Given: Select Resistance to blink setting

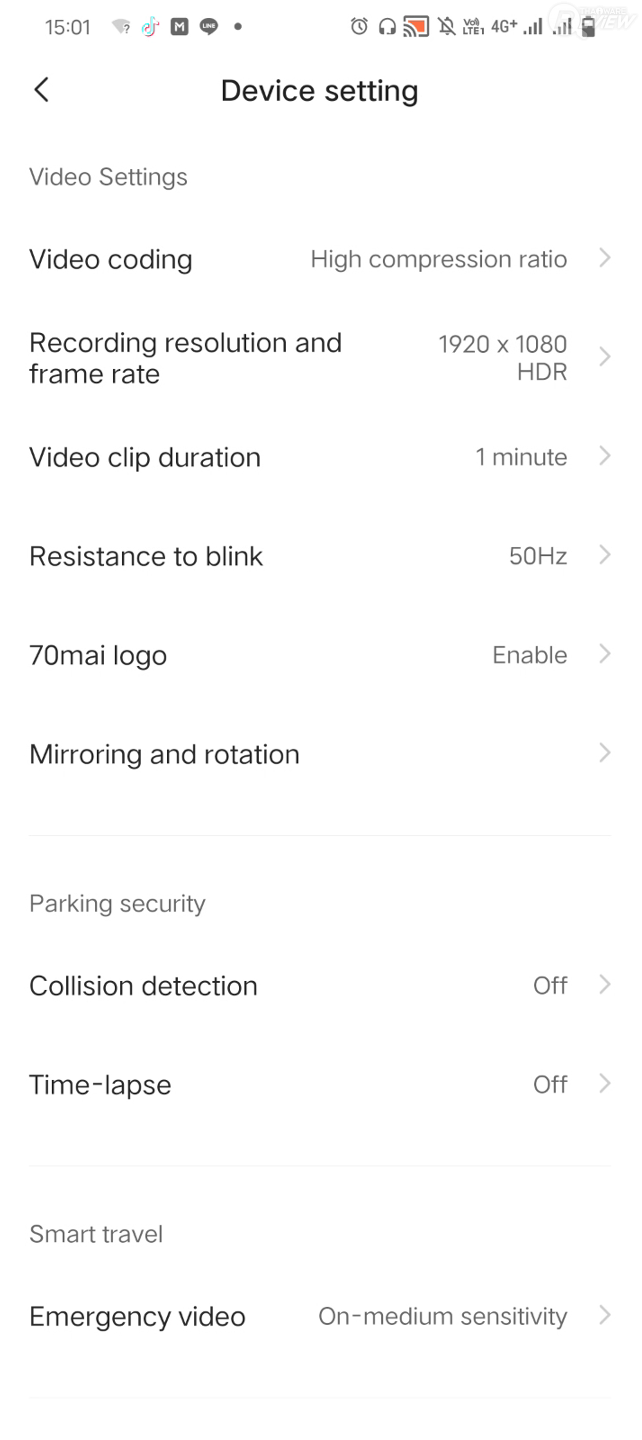Looking at the screenshot, I should 320,556.
